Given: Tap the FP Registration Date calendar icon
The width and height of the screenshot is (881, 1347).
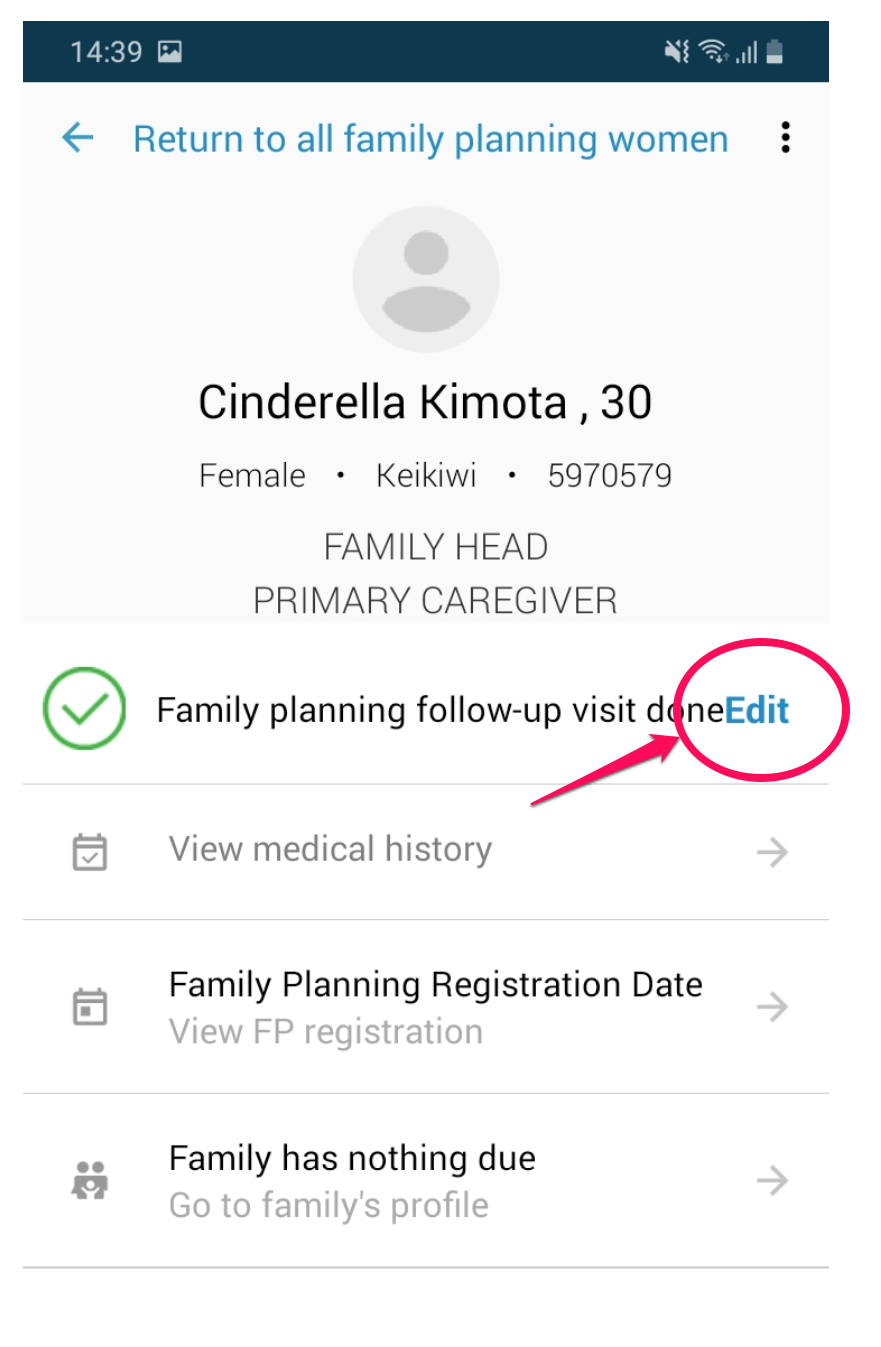Looking at the screenshot, I should pos(90,1006).
